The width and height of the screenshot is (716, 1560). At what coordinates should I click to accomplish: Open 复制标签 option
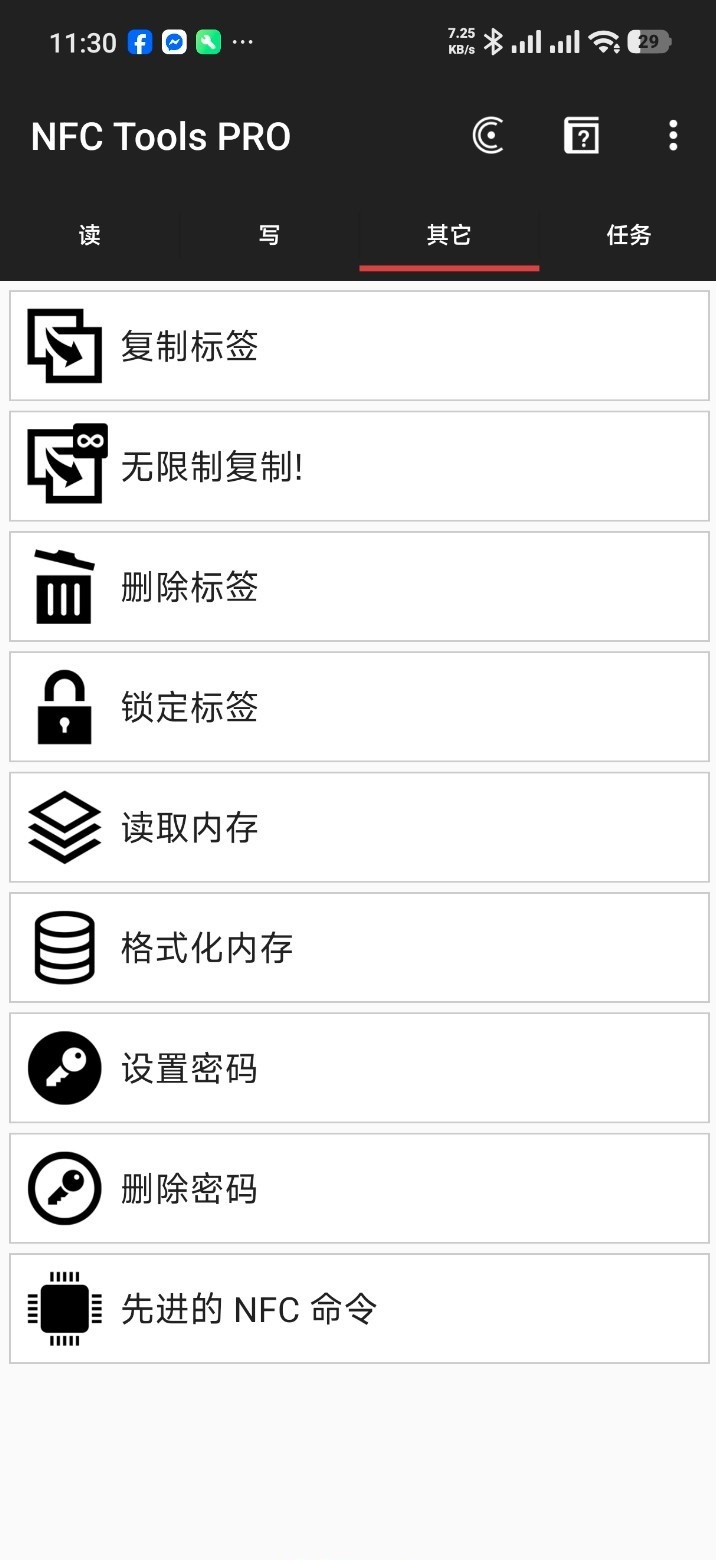[358, 346]
